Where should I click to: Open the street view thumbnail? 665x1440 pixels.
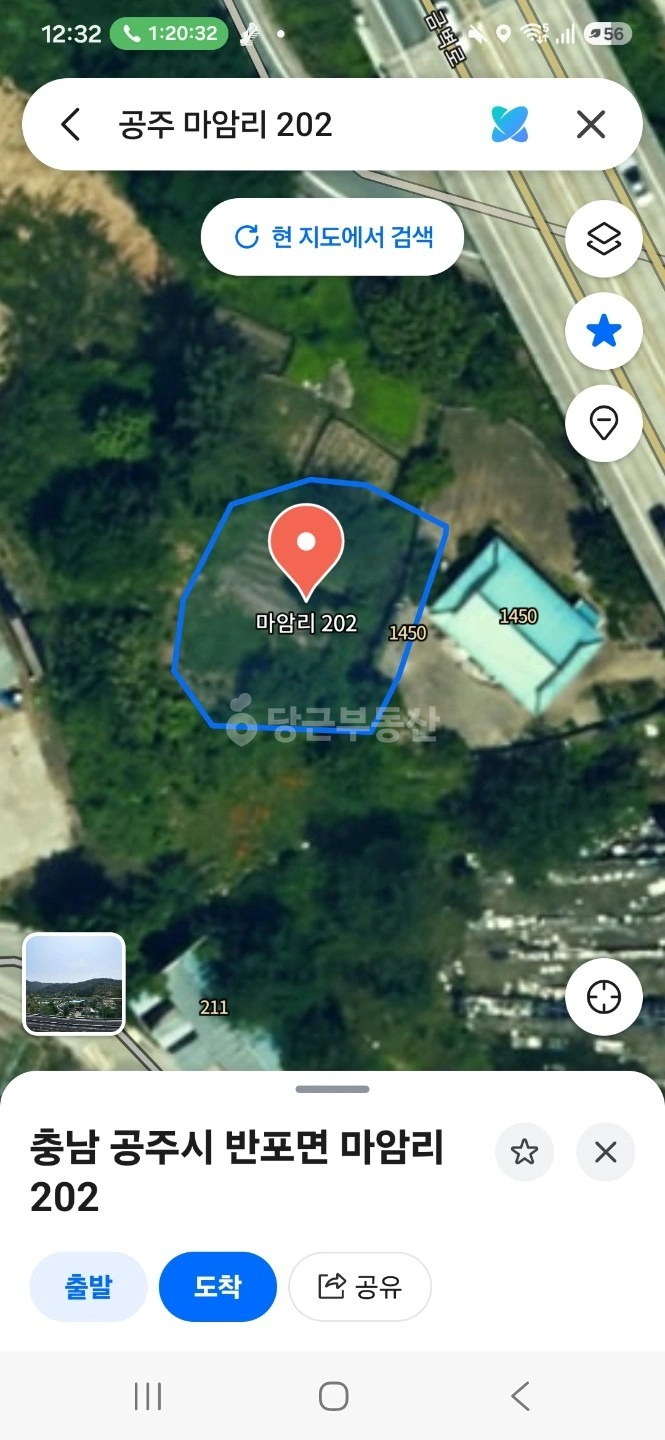pos(74,983)
